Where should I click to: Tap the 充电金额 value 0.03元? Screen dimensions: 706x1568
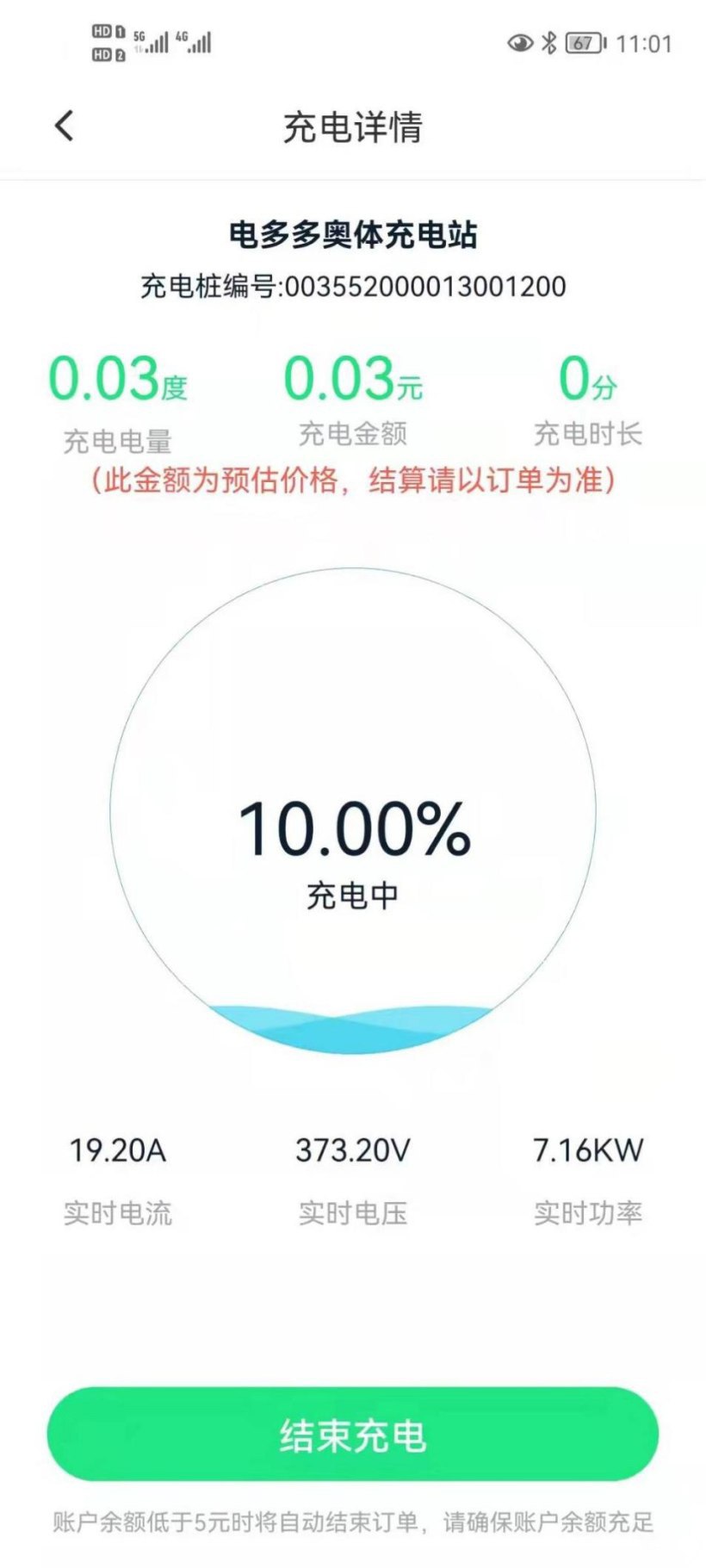(x=353, y=379)
